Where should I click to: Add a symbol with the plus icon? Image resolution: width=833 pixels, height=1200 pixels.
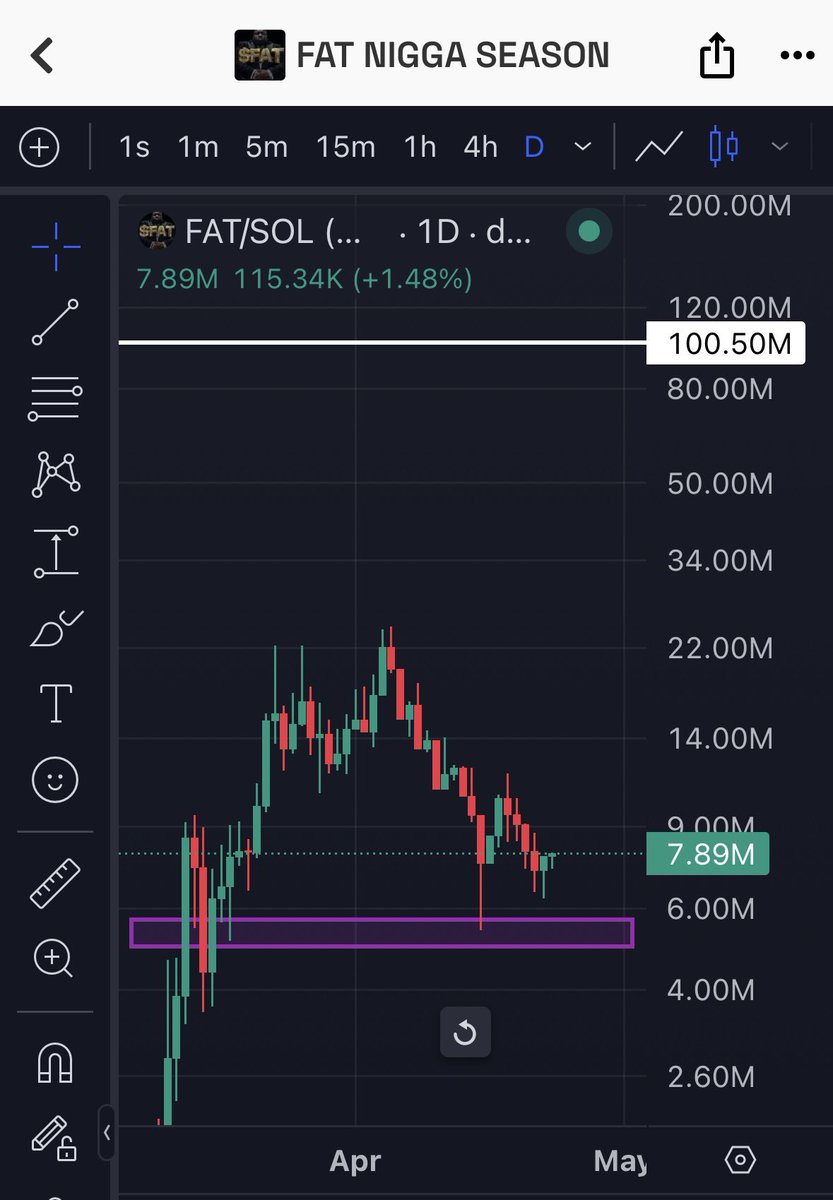[x=39, y=148]
